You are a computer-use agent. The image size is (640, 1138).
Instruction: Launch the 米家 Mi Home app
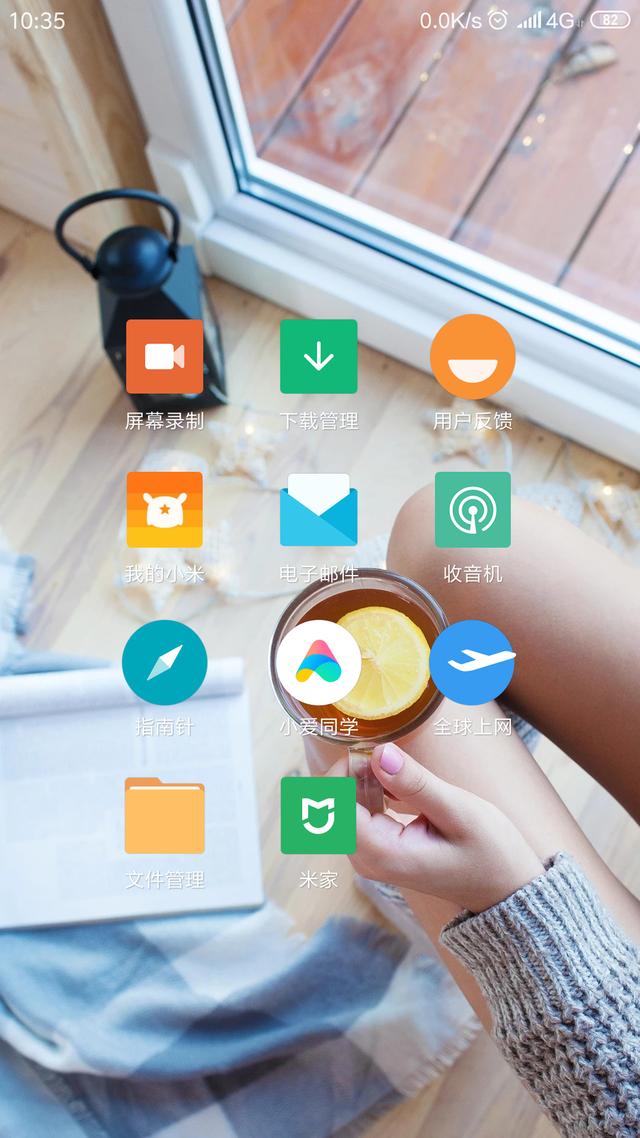(318, 816)
